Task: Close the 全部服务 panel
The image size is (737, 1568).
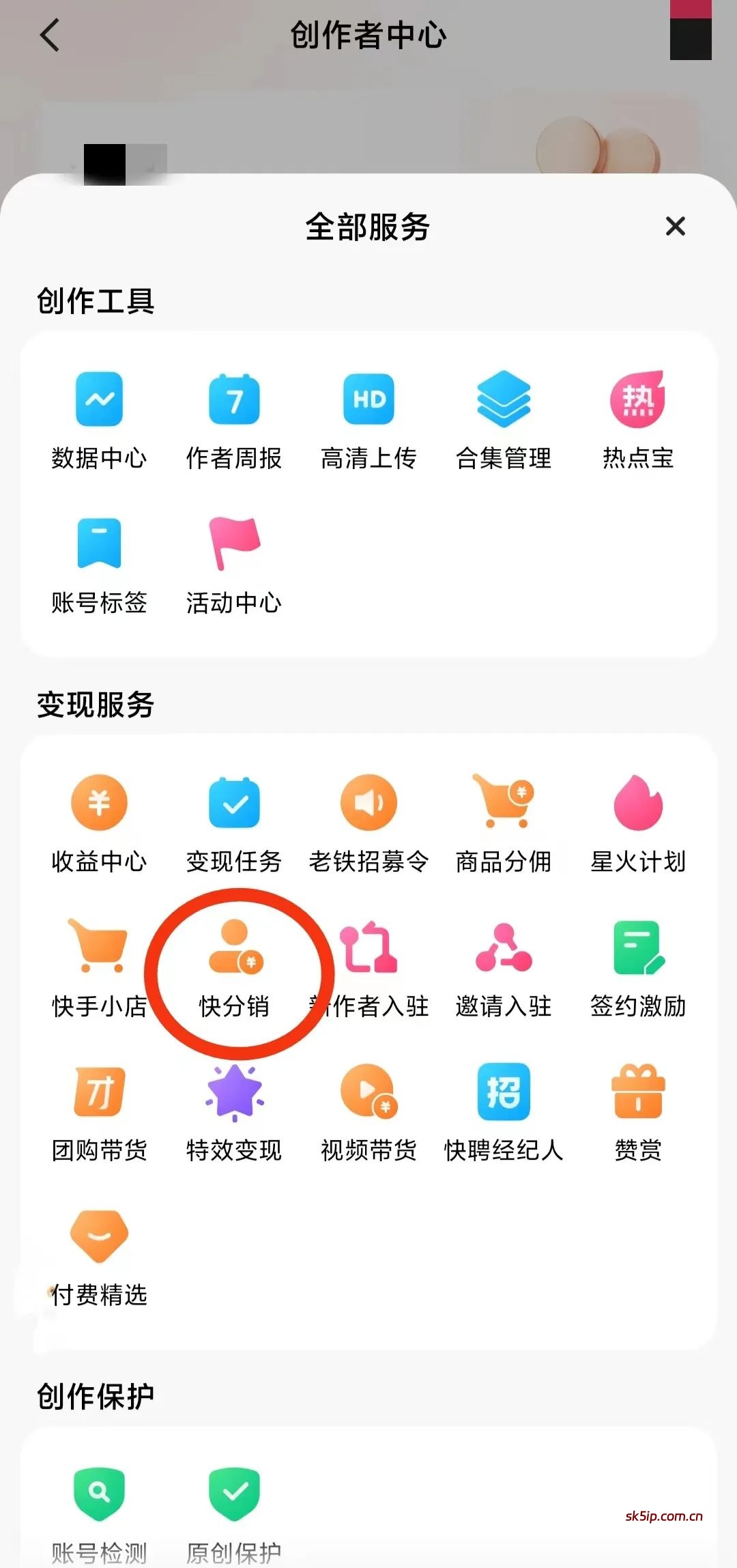Action: [x=674, y=227]
